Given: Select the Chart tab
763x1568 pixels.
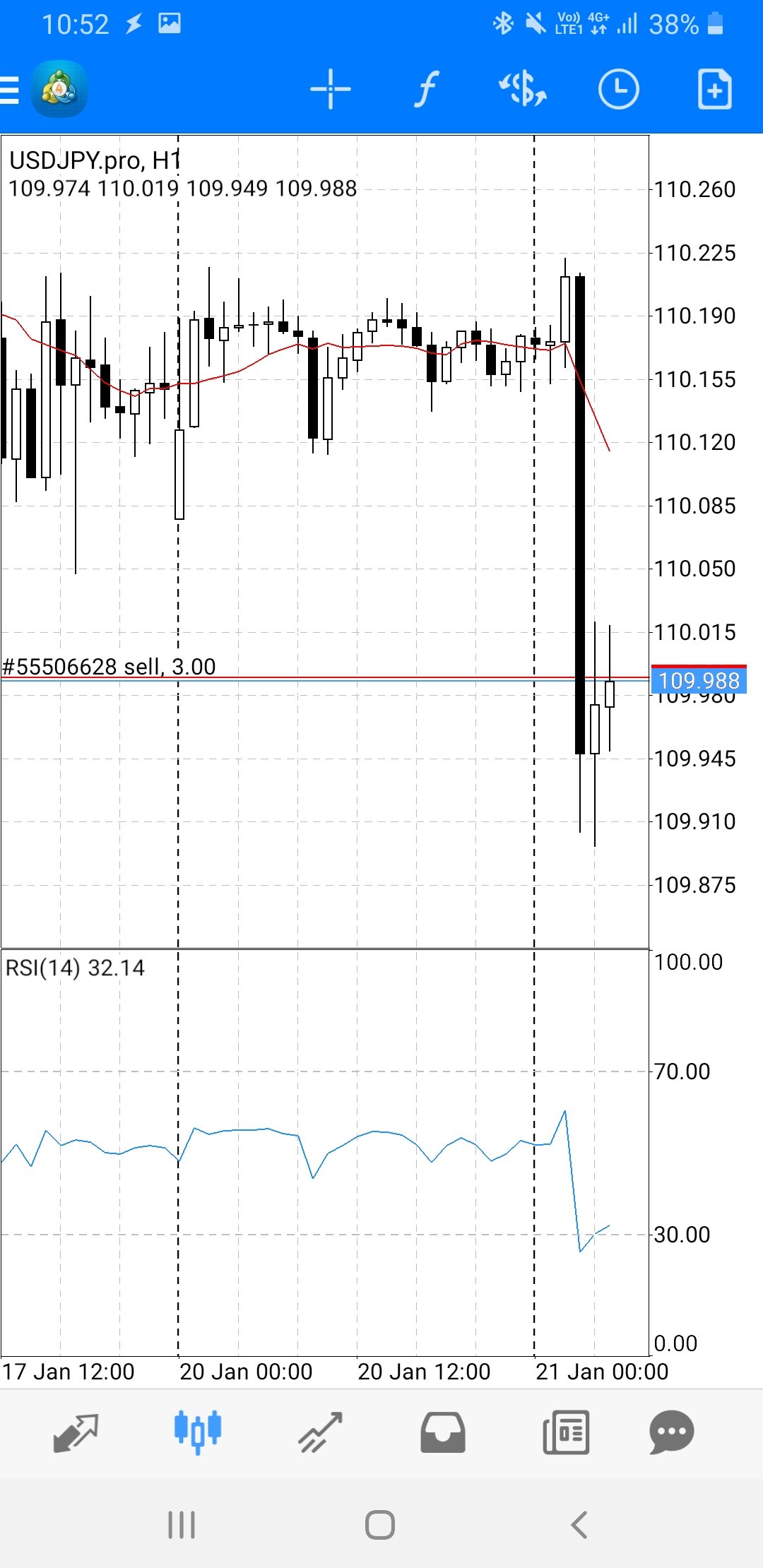Looking at the screenshot, I should (x=198, y=1432).
